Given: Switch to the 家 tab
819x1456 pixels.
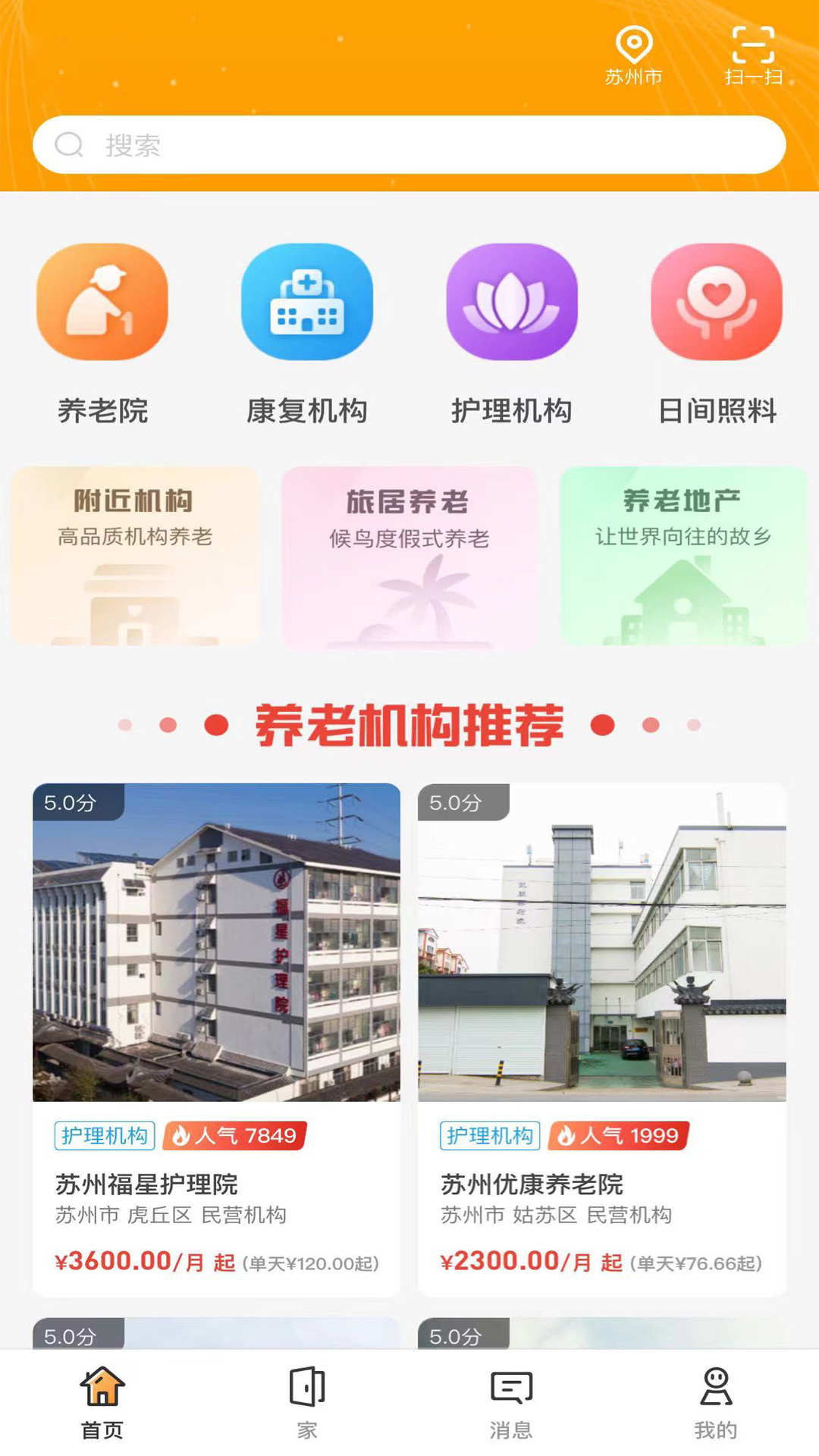Looking at the screenshot, I should [x=307, y=1402].
